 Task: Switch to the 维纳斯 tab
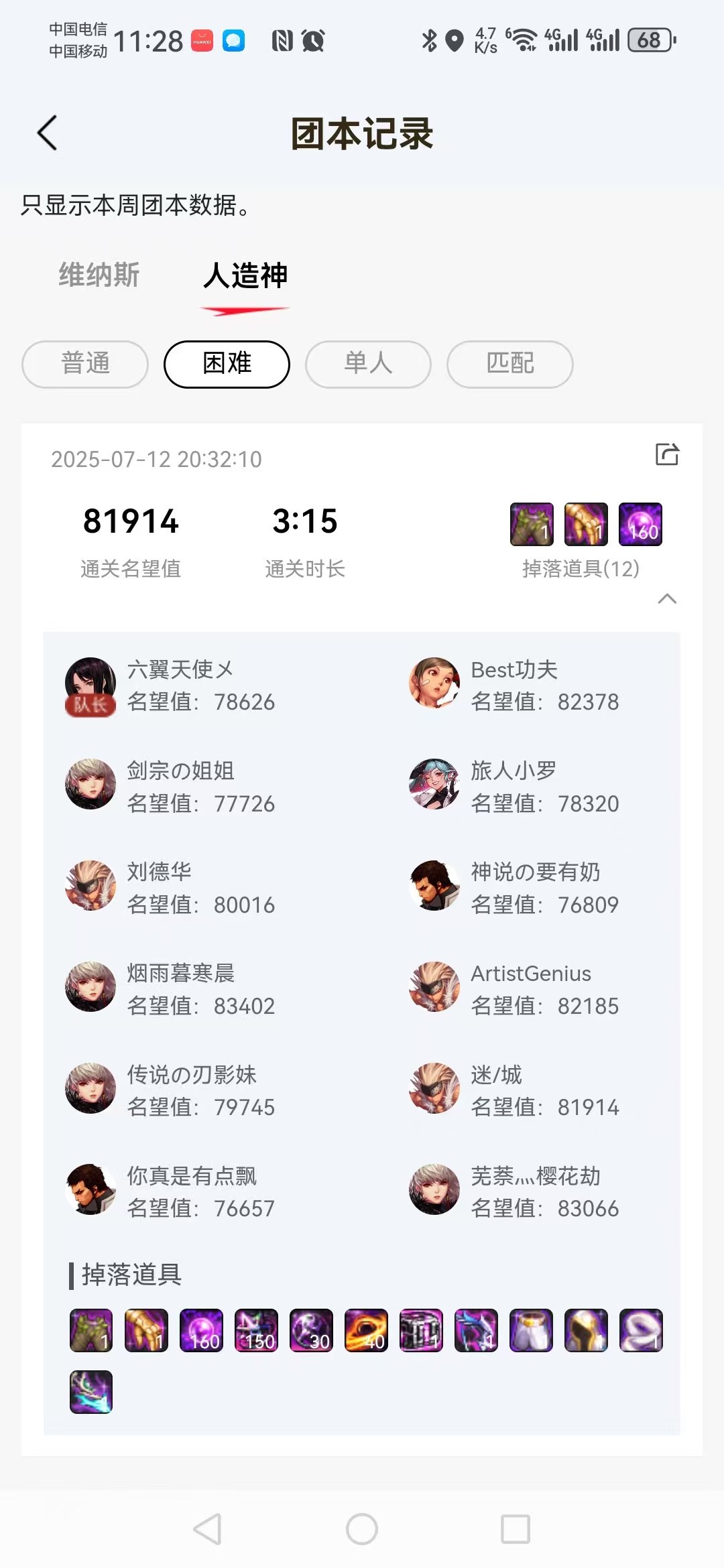(x=99, y=275)
